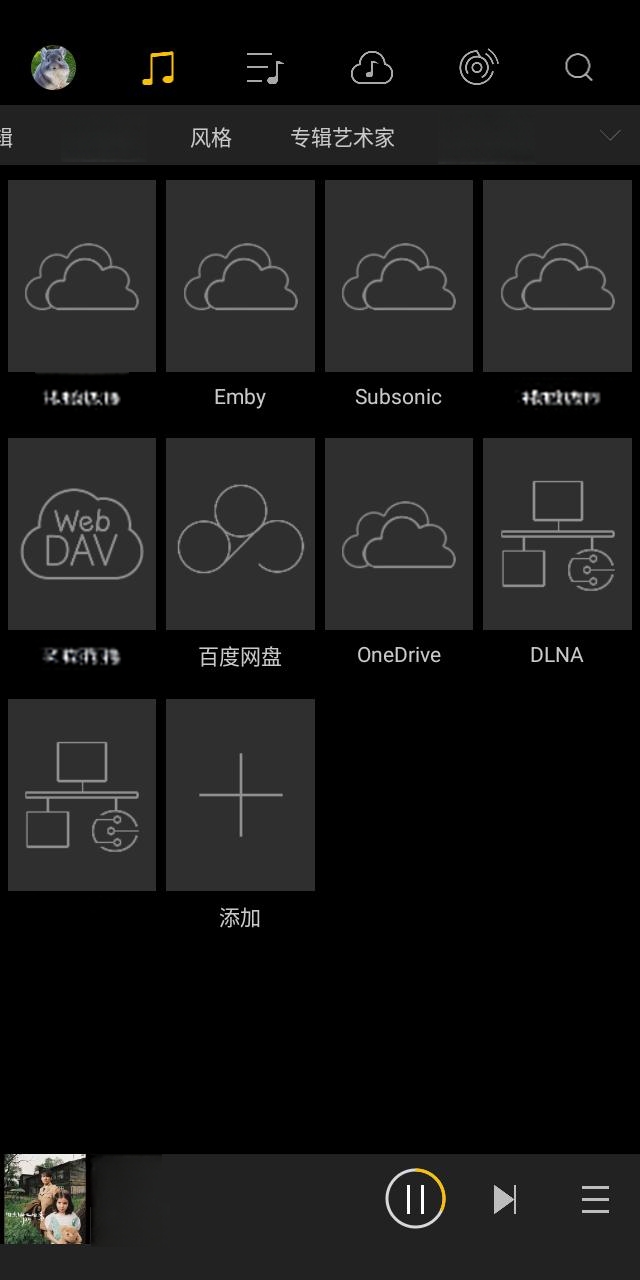The height and width of the screenshot is (1280, 640).
Task: Open the playback queue list
Action: tap(595, 1199)
